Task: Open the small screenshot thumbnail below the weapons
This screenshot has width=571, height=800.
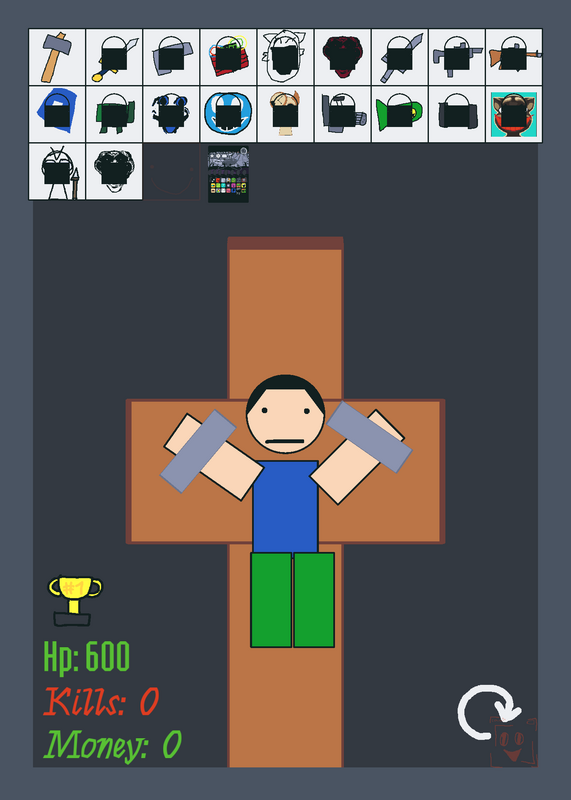Action: tap(229, 174)
